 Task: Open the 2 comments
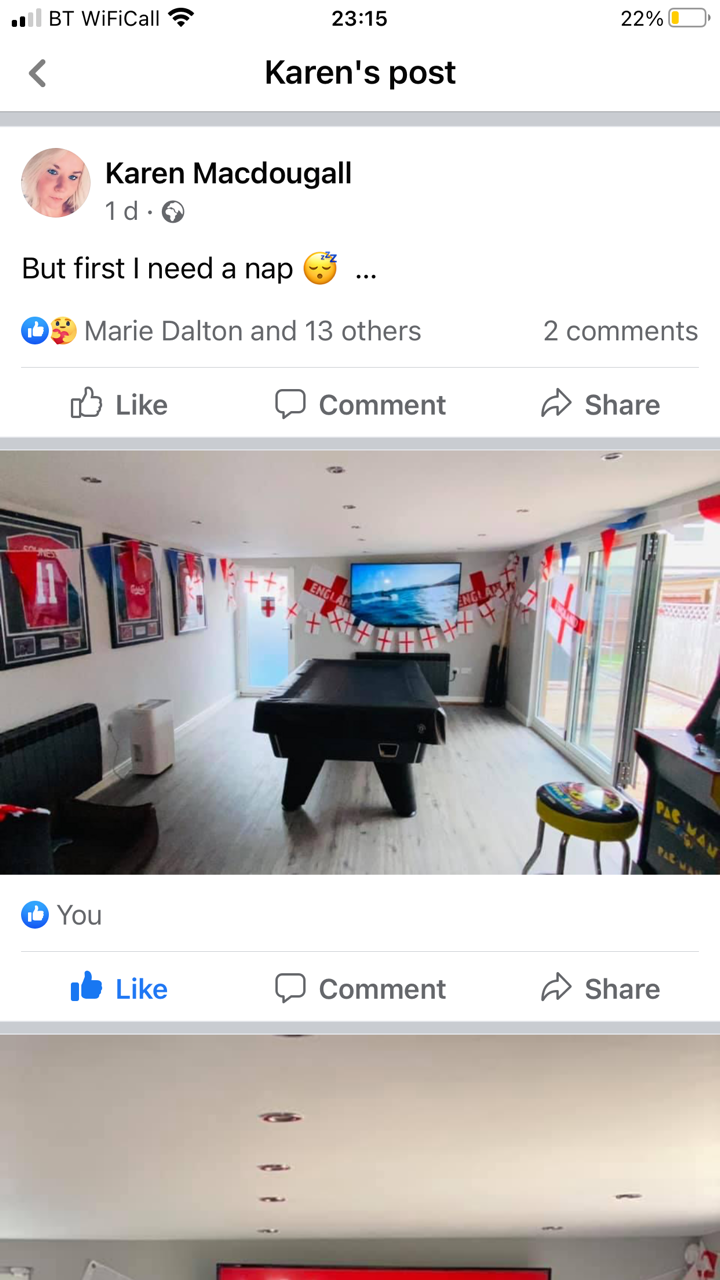point(620,331)
